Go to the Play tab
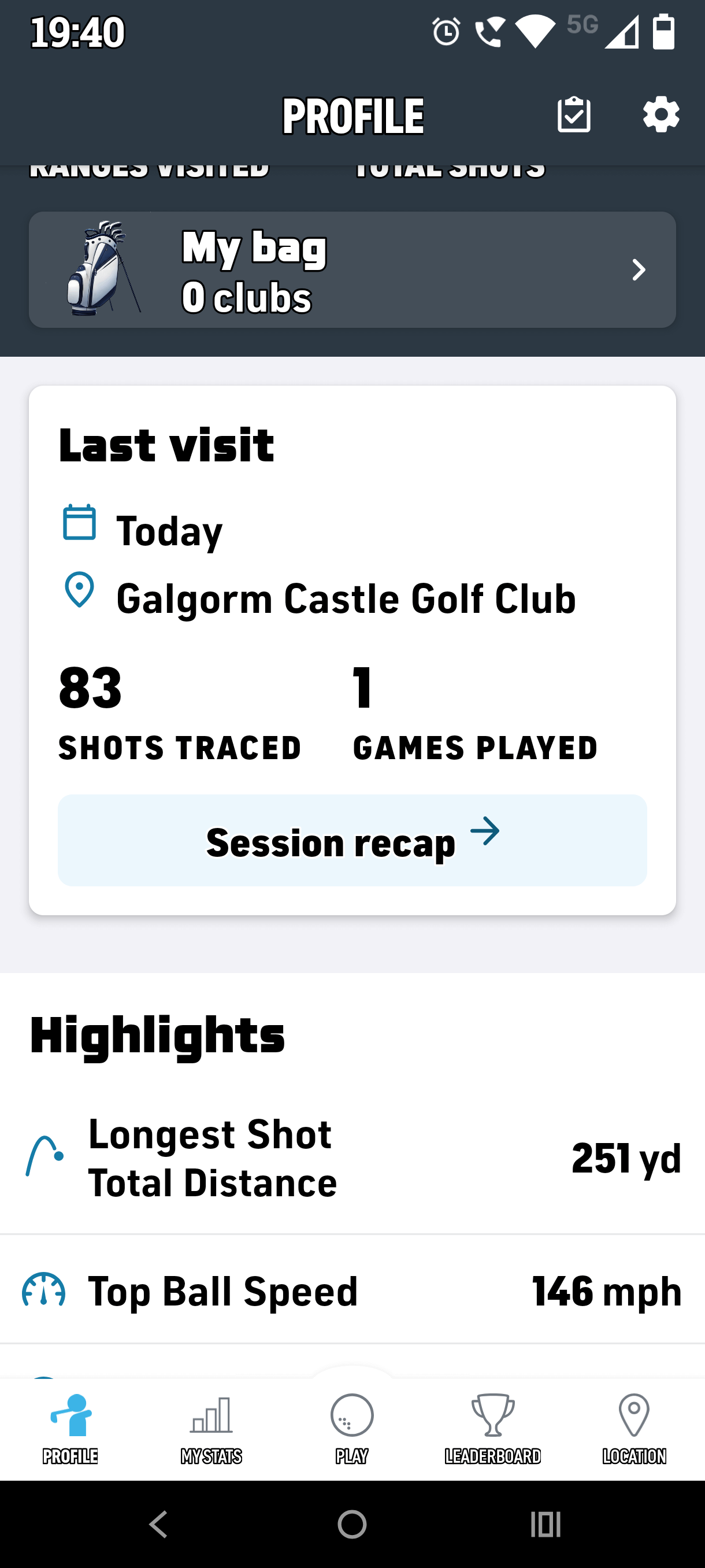This screenshot has height=1568, width=705. point(351,1428)
